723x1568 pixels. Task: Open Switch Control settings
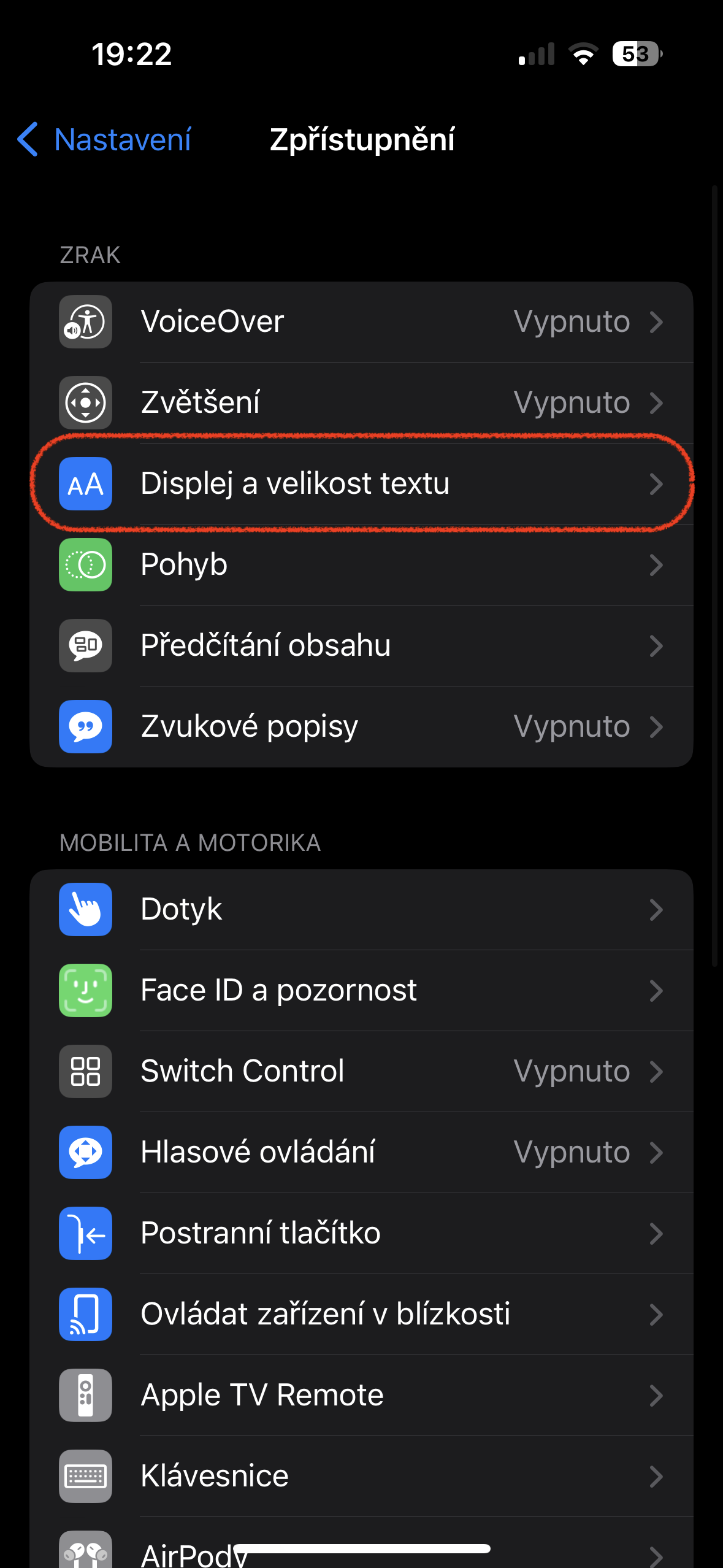pos(361,1072)
